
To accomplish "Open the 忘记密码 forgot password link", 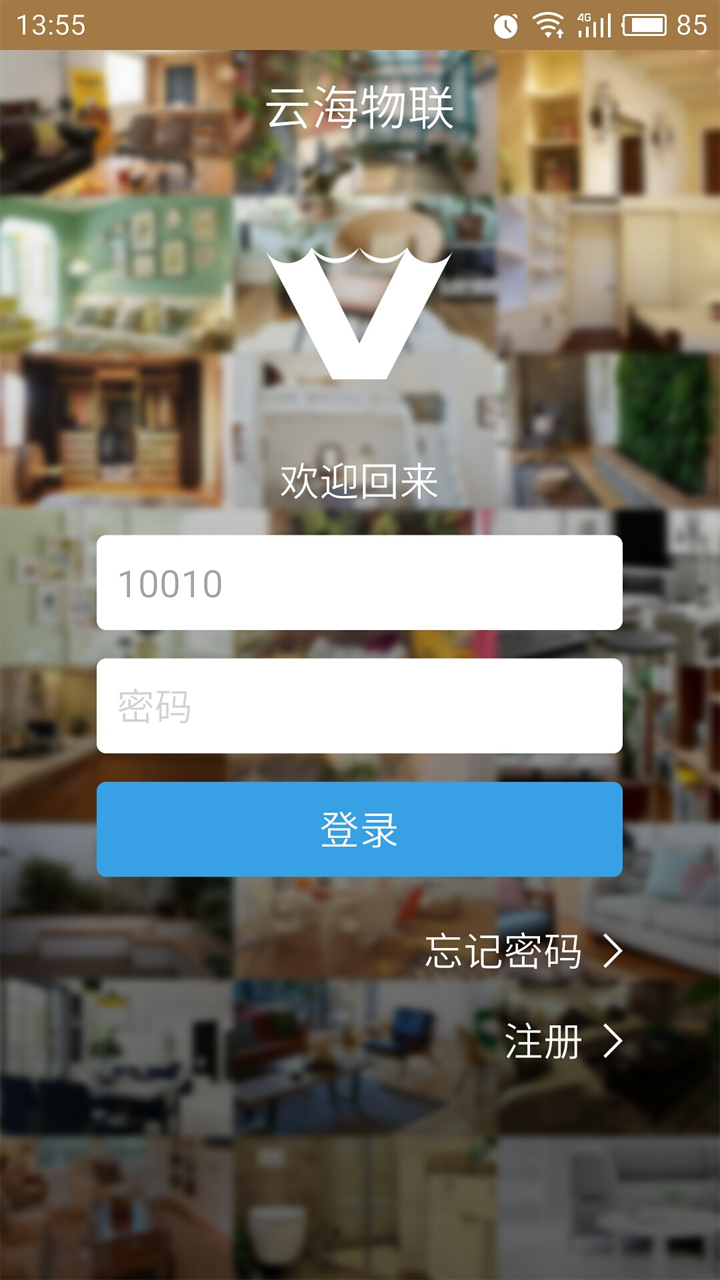I will 522,951.
